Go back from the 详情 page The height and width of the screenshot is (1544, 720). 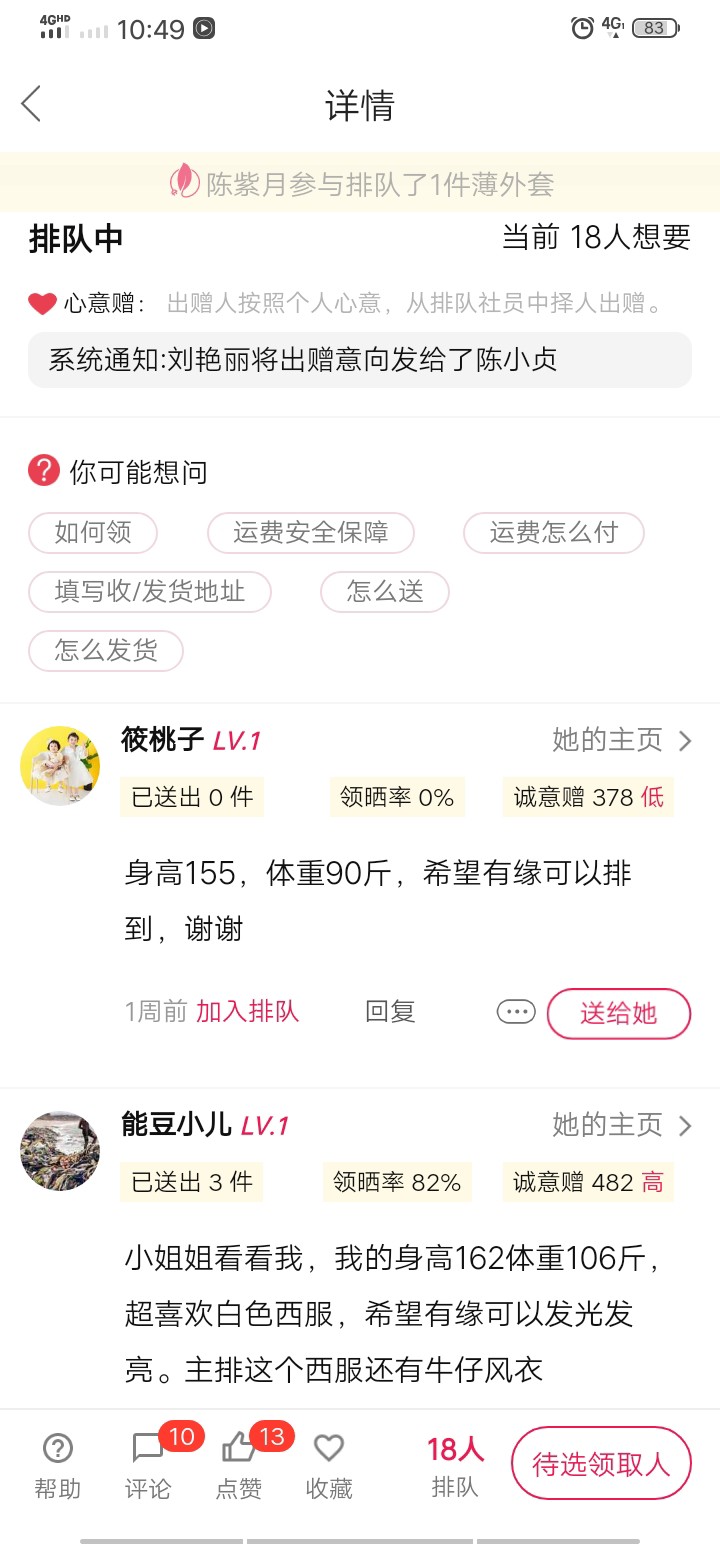tap(32, 104)
